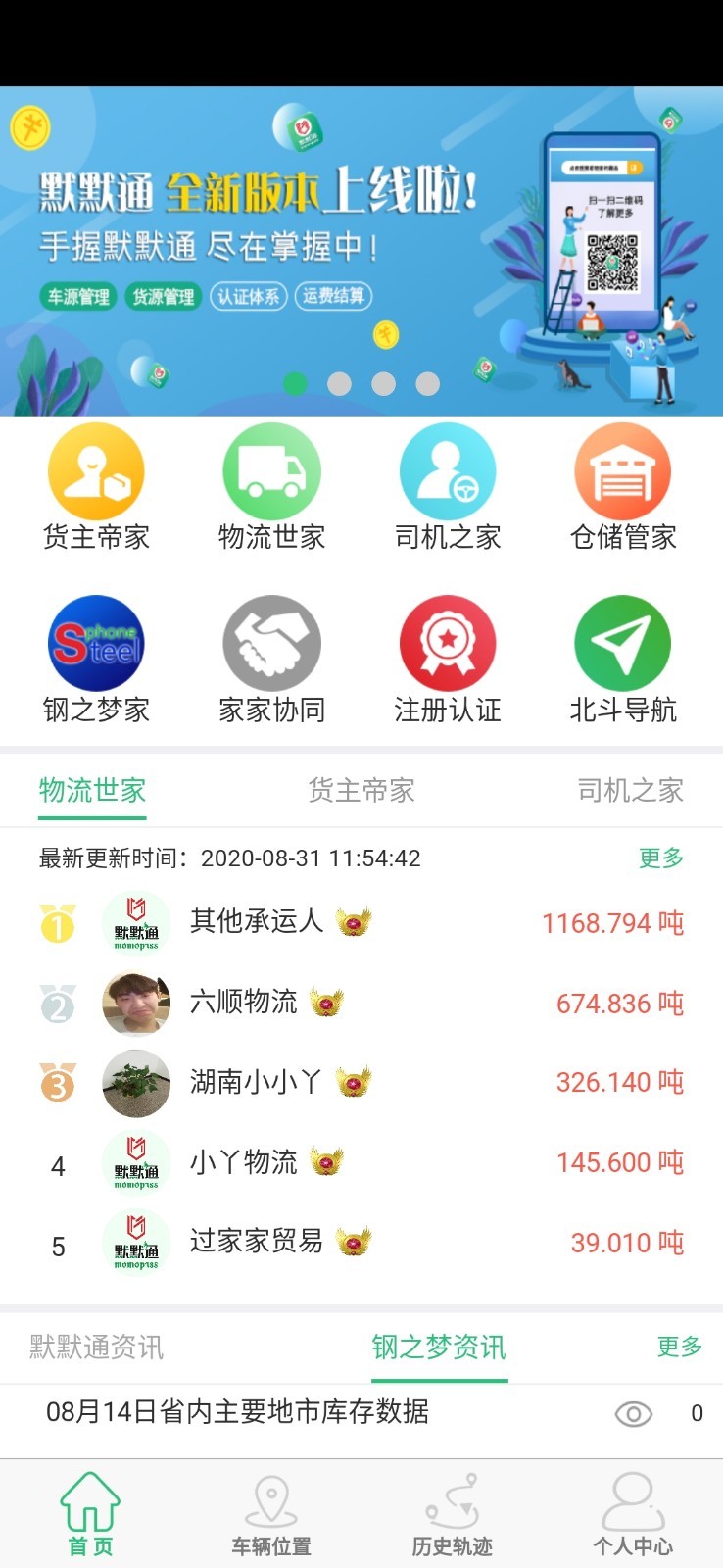
Task: Select the 钢之梦资讯 news tab
Action: tap(438, 1347)
